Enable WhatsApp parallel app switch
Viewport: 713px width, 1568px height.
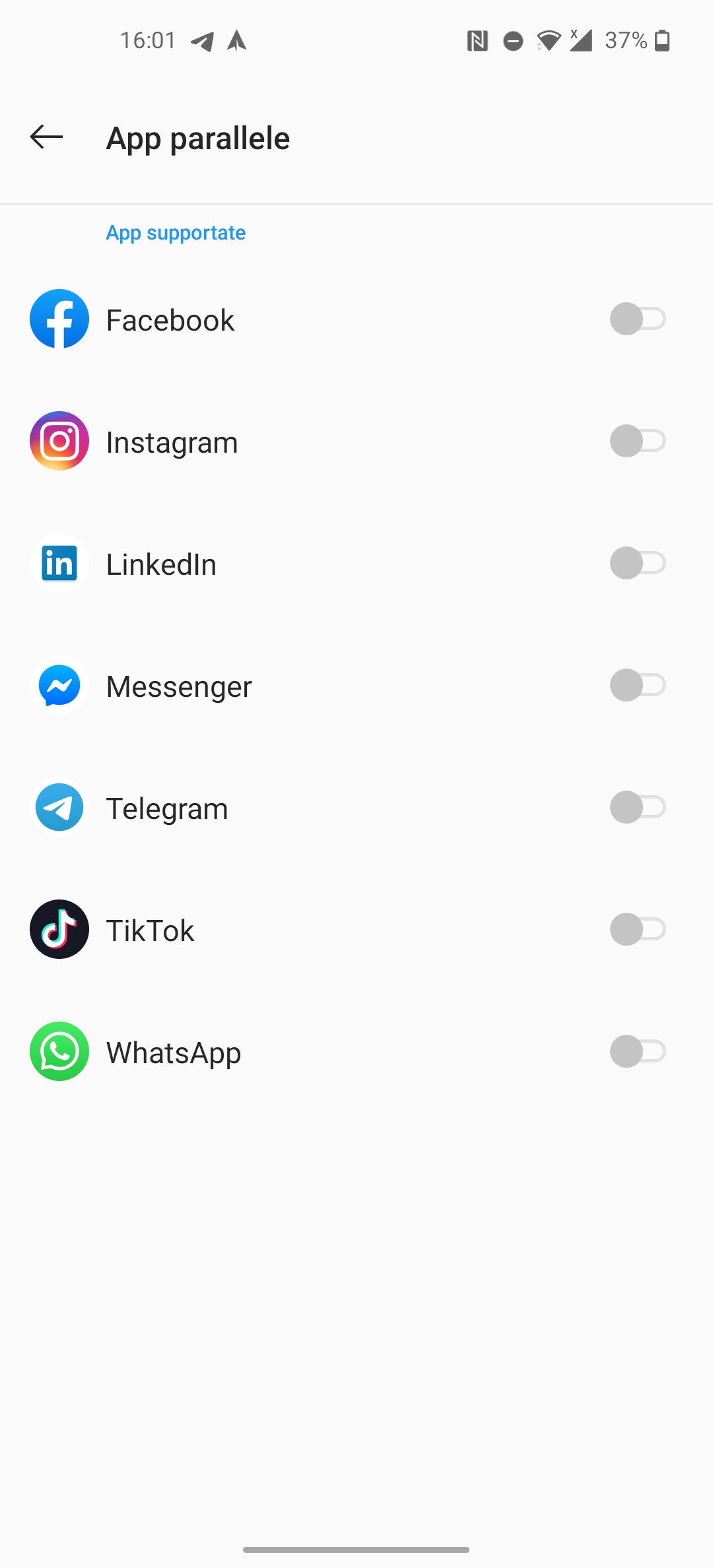point(638,1052)
